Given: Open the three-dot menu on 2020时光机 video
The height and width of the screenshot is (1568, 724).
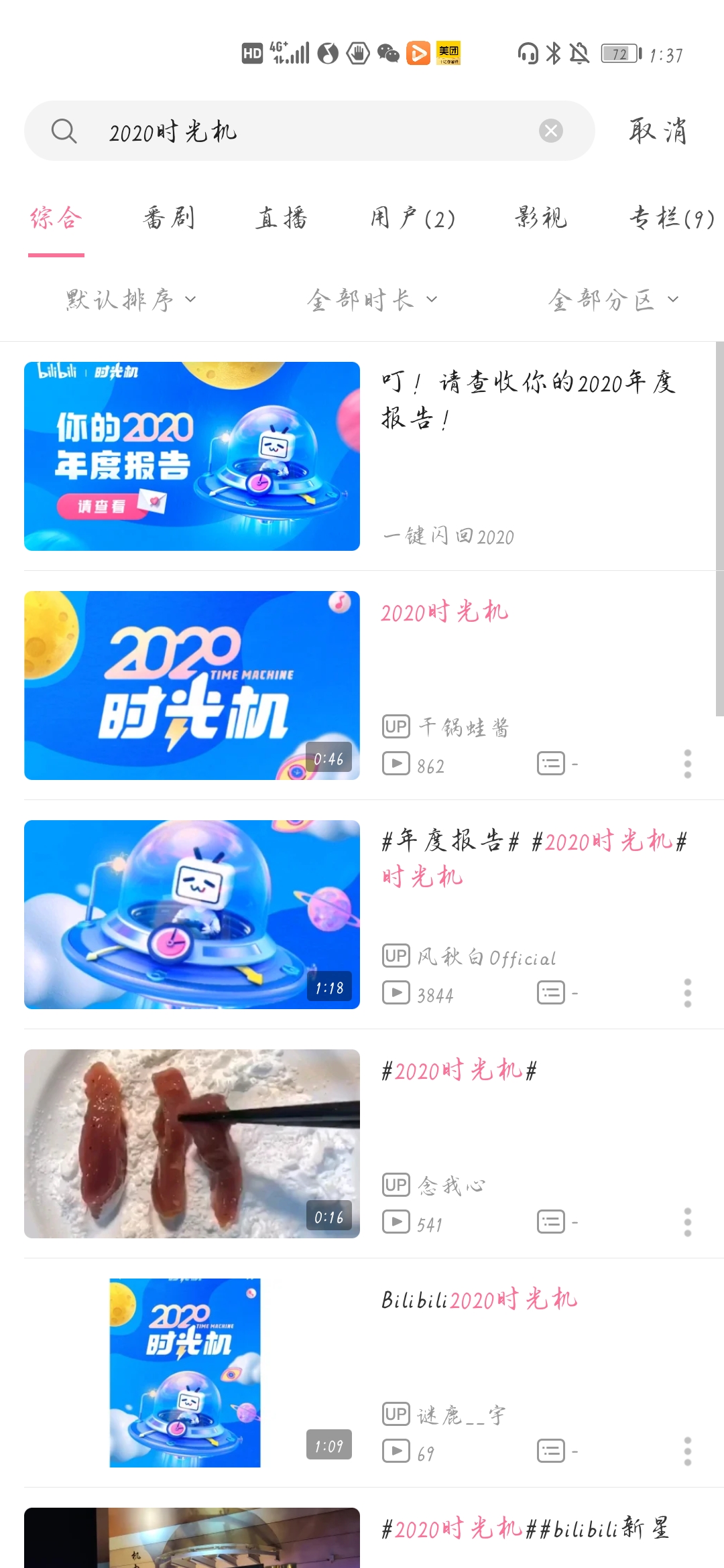Looking at the screenshot, I should click(688, 764).
